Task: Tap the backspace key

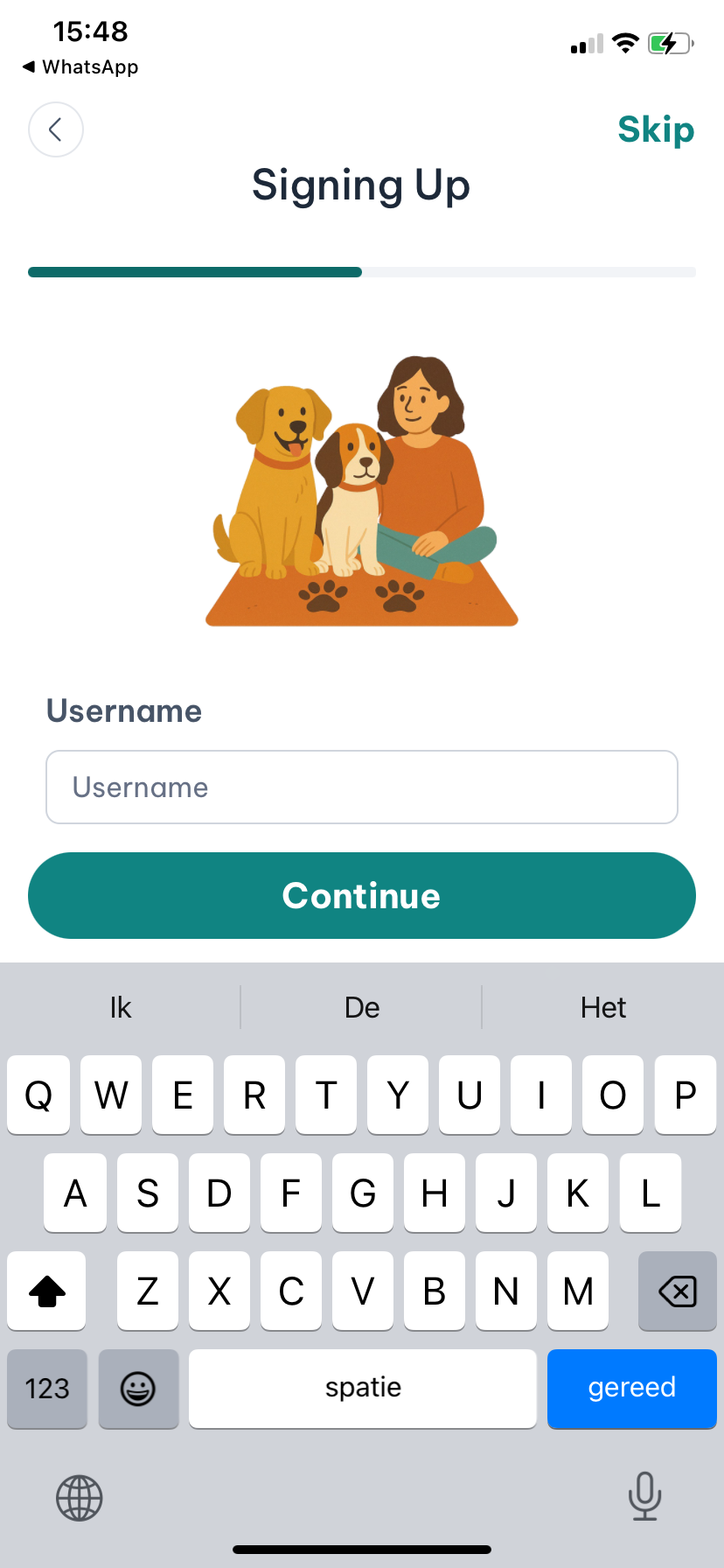Action: pos(677,1291)
